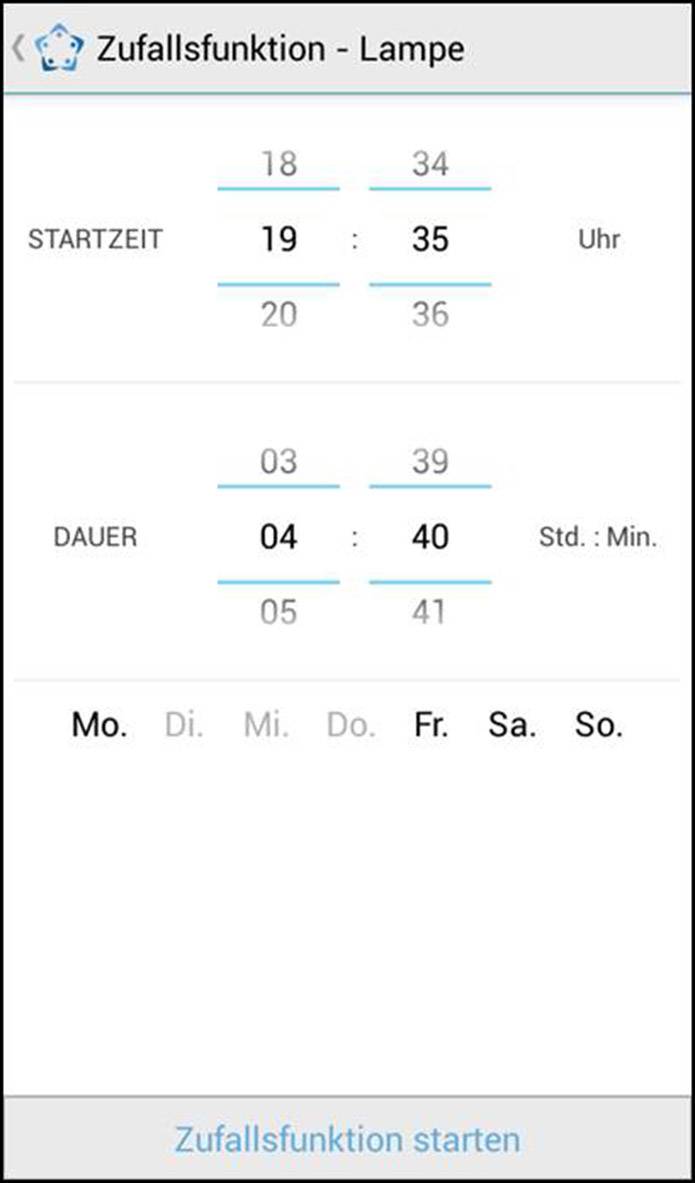
Task: Select start hour 18 above 19
Action: pyautogui.click(x=279, y=164)
